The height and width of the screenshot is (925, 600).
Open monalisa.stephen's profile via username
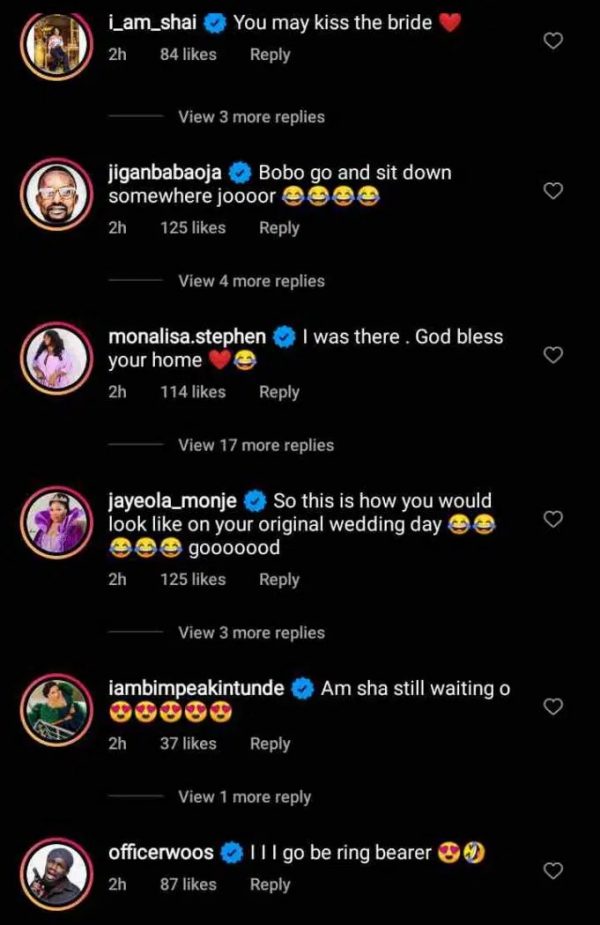(187, 337)
